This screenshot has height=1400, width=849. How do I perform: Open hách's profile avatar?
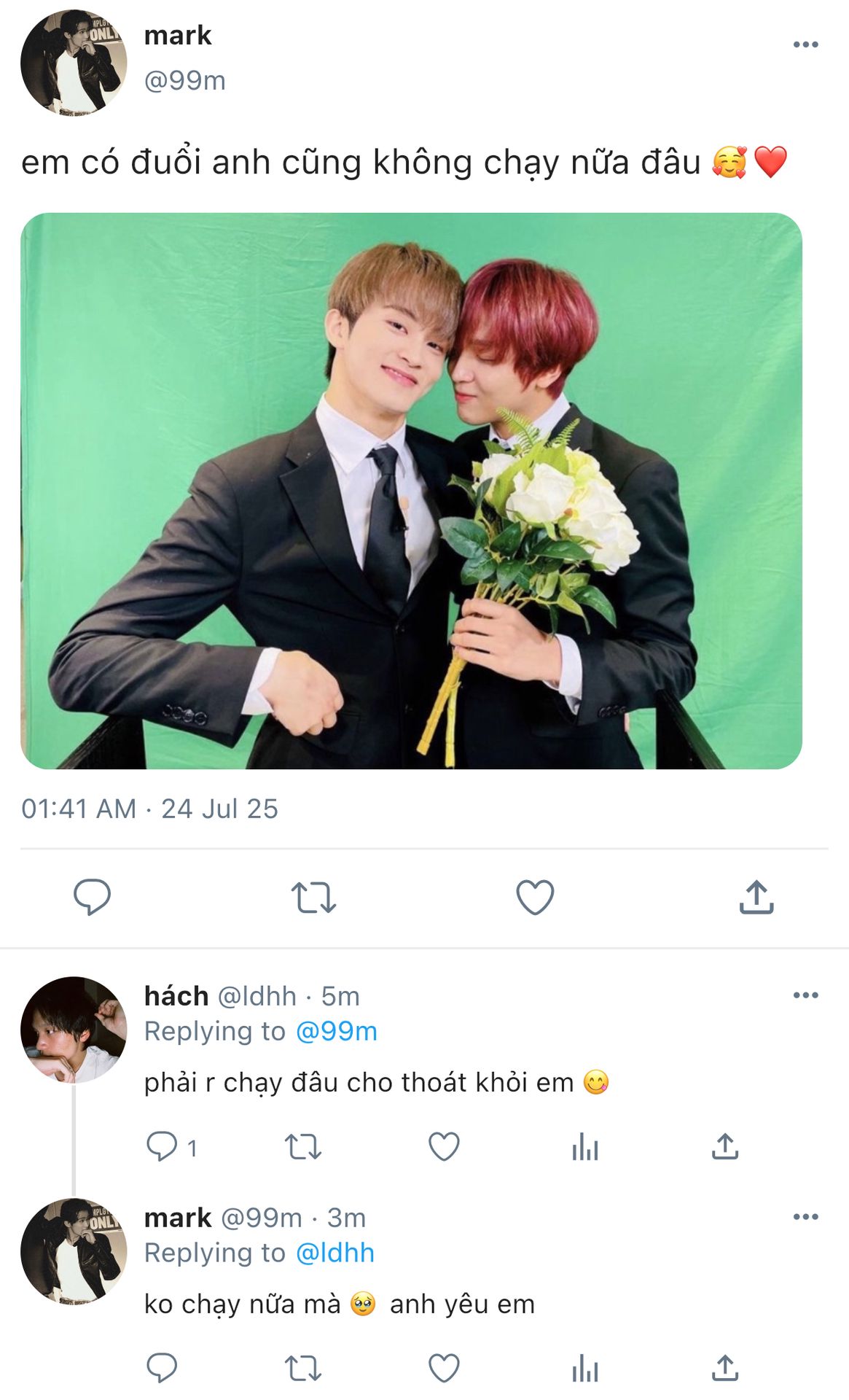(73, 1030)
